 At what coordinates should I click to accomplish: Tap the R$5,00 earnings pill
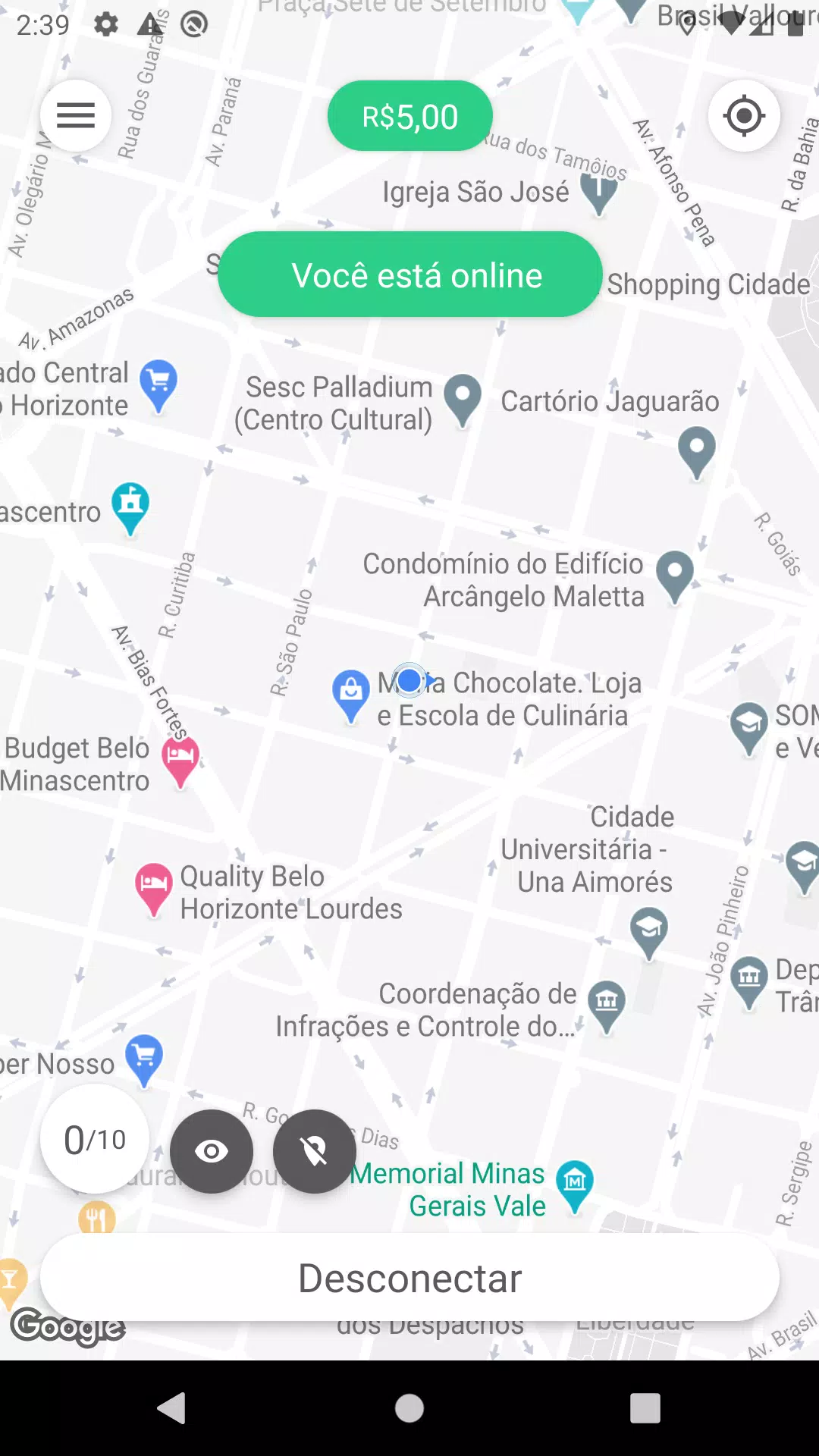coord(409,117)
